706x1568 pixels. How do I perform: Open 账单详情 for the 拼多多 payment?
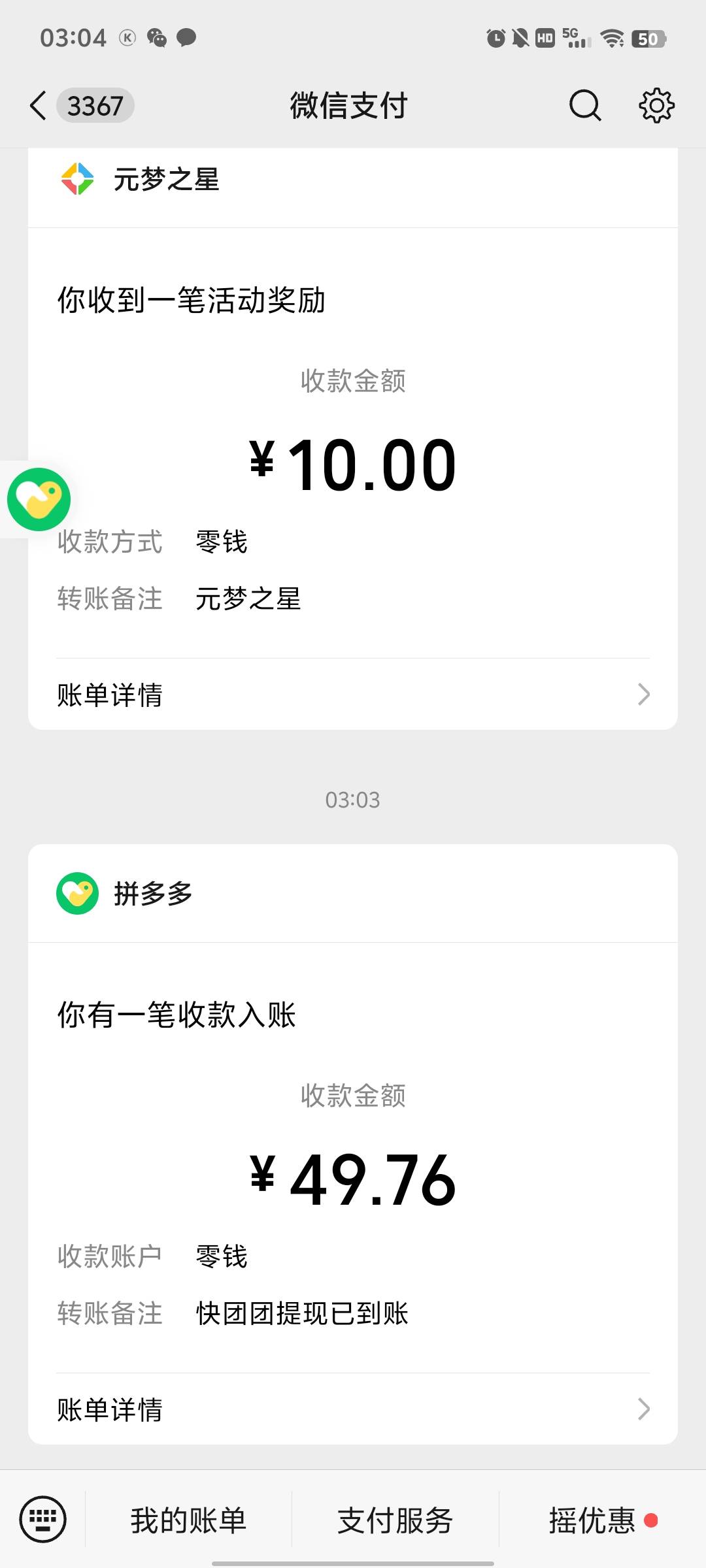click(353, 1409)
